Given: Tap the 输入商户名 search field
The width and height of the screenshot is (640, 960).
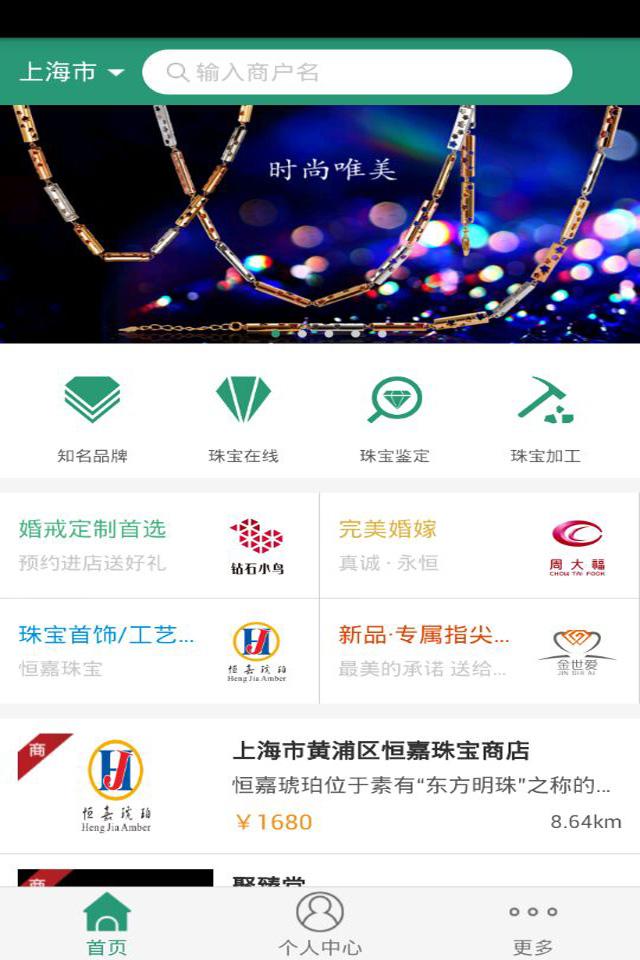Looking at the screenshot, I should 357,72.
